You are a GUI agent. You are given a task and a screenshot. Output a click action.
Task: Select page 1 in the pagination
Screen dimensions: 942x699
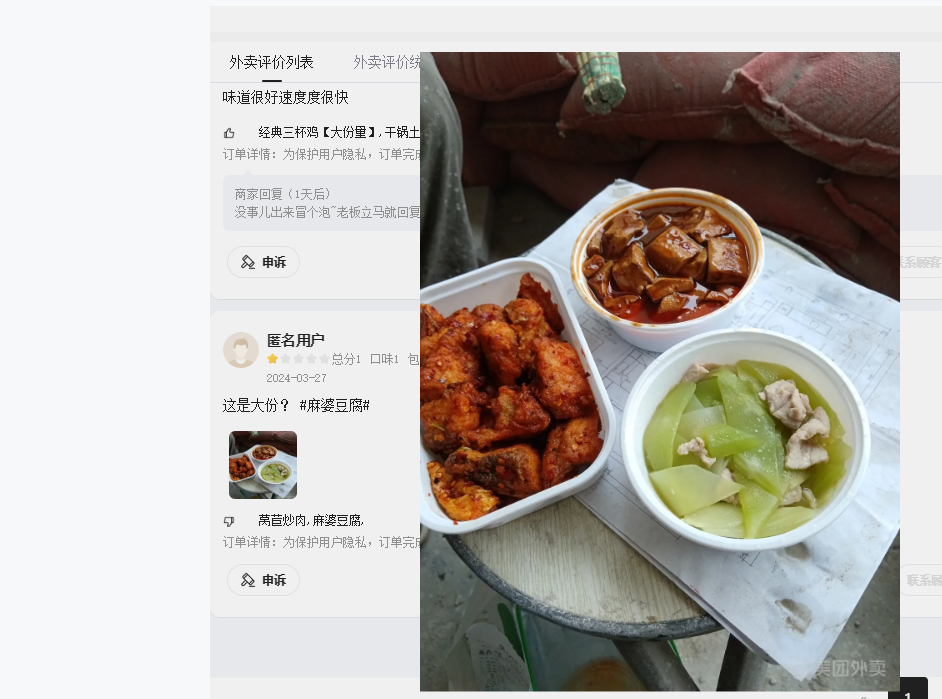coord(908,692)
